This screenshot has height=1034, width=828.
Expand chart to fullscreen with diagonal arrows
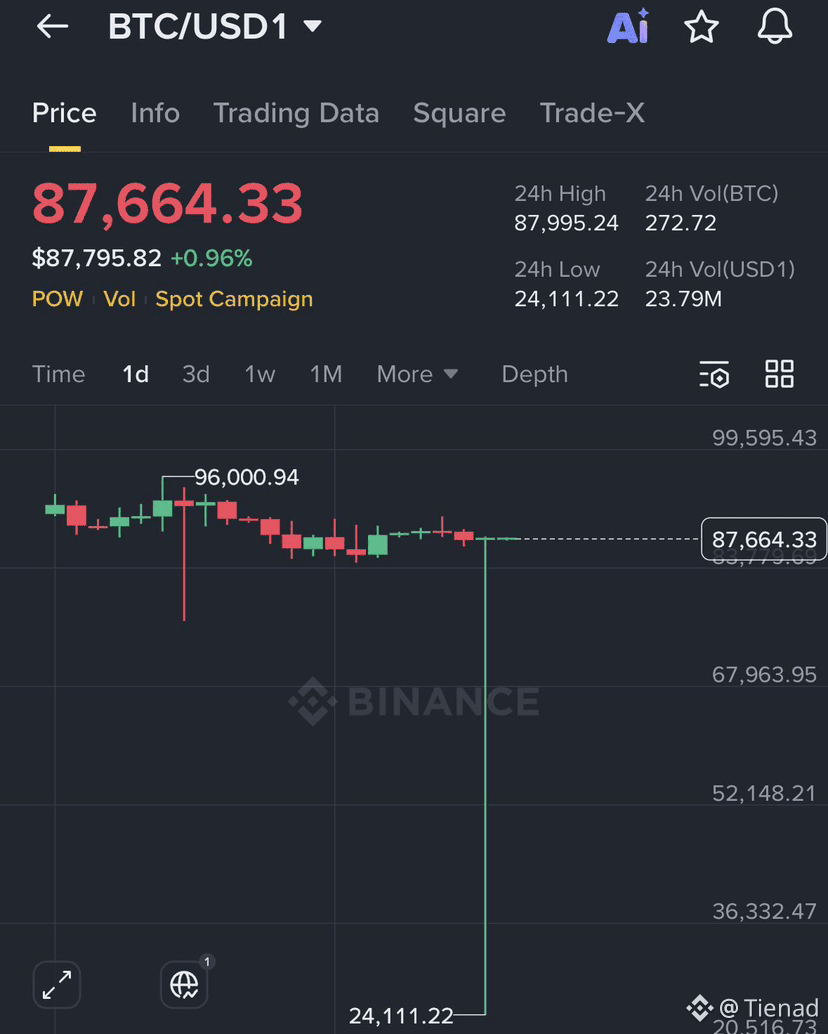pyautogui.click(x=56, y=984)
